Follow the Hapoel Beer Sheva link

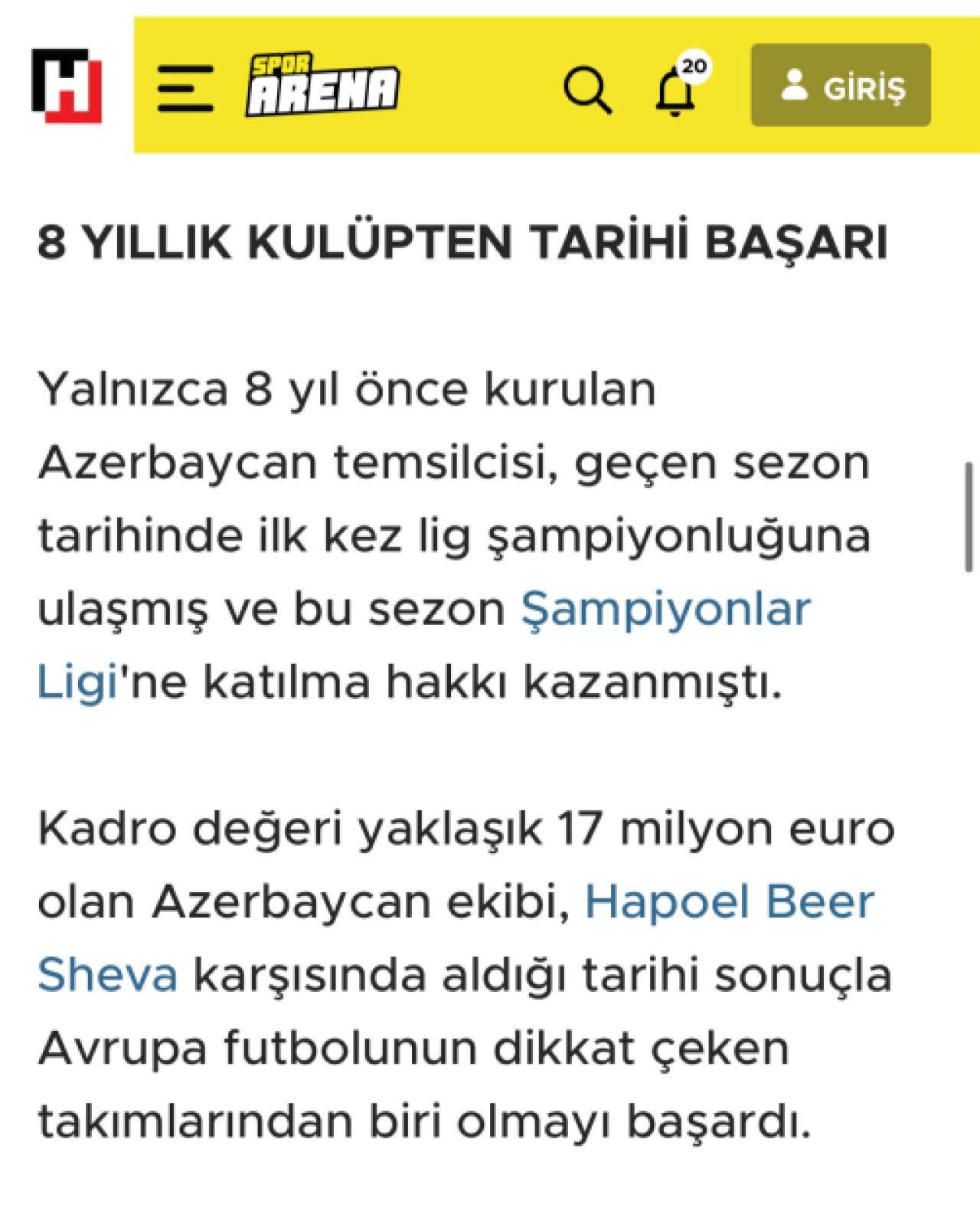coord(729,901)
